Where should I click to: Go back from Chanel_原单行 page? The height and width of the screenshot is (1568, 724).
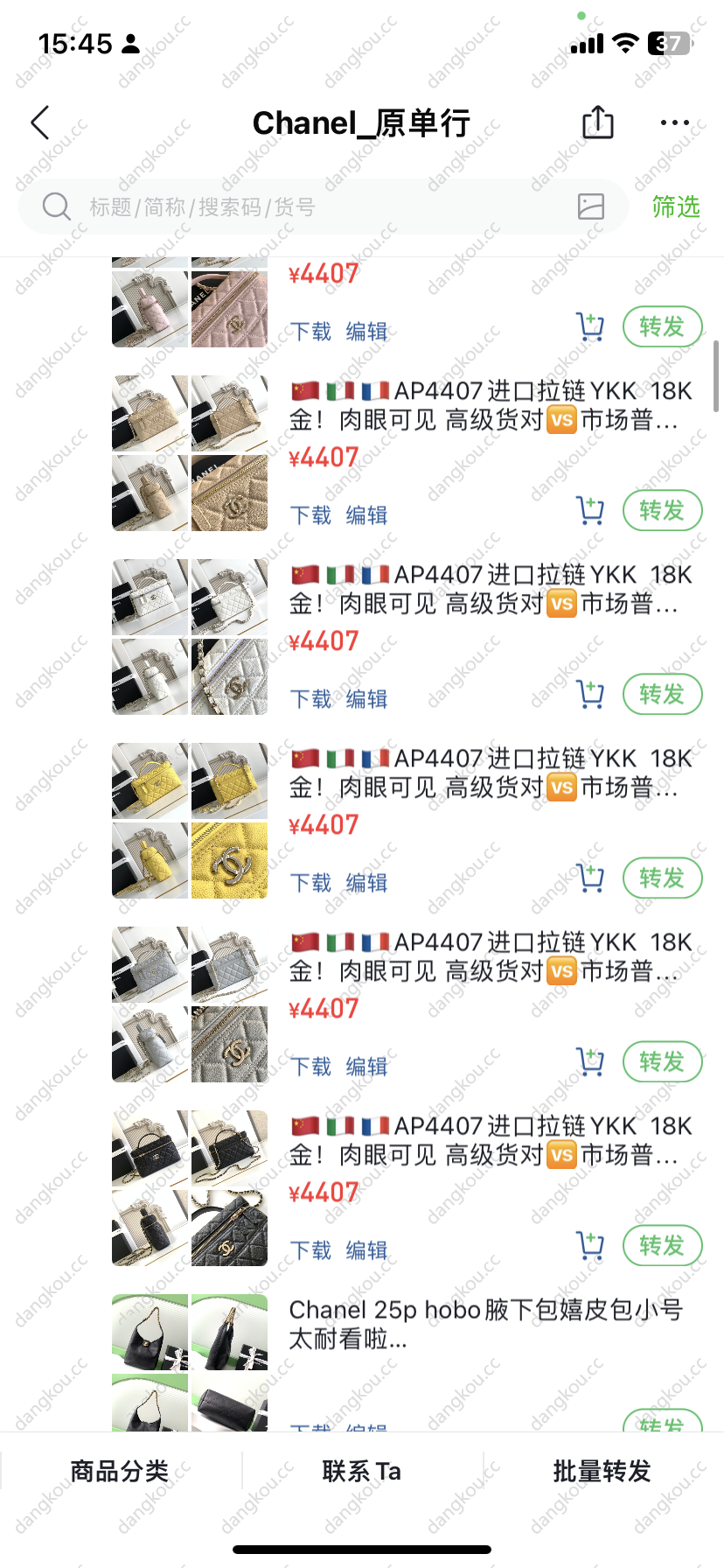pos(40,123)
